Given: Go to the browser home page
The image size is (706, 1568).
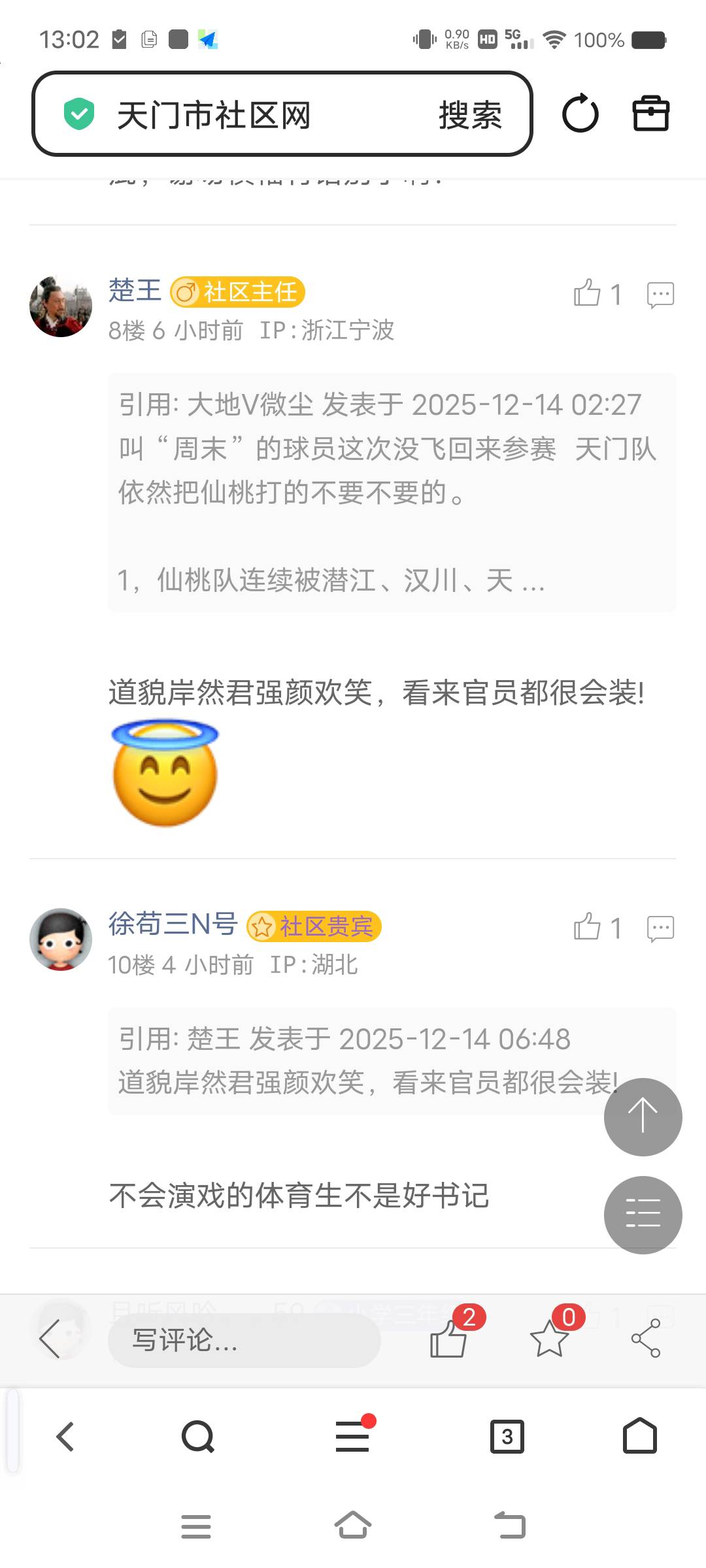Looking at the screenshot, I should coord(639,1436).
